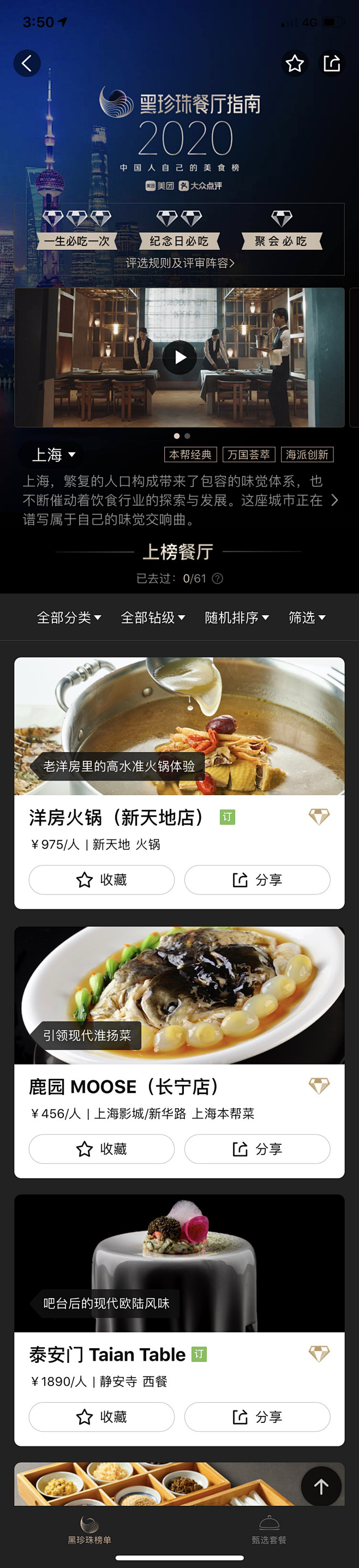
Task: Open the 全部分类 filter dropdown
Action: [69, 618]
